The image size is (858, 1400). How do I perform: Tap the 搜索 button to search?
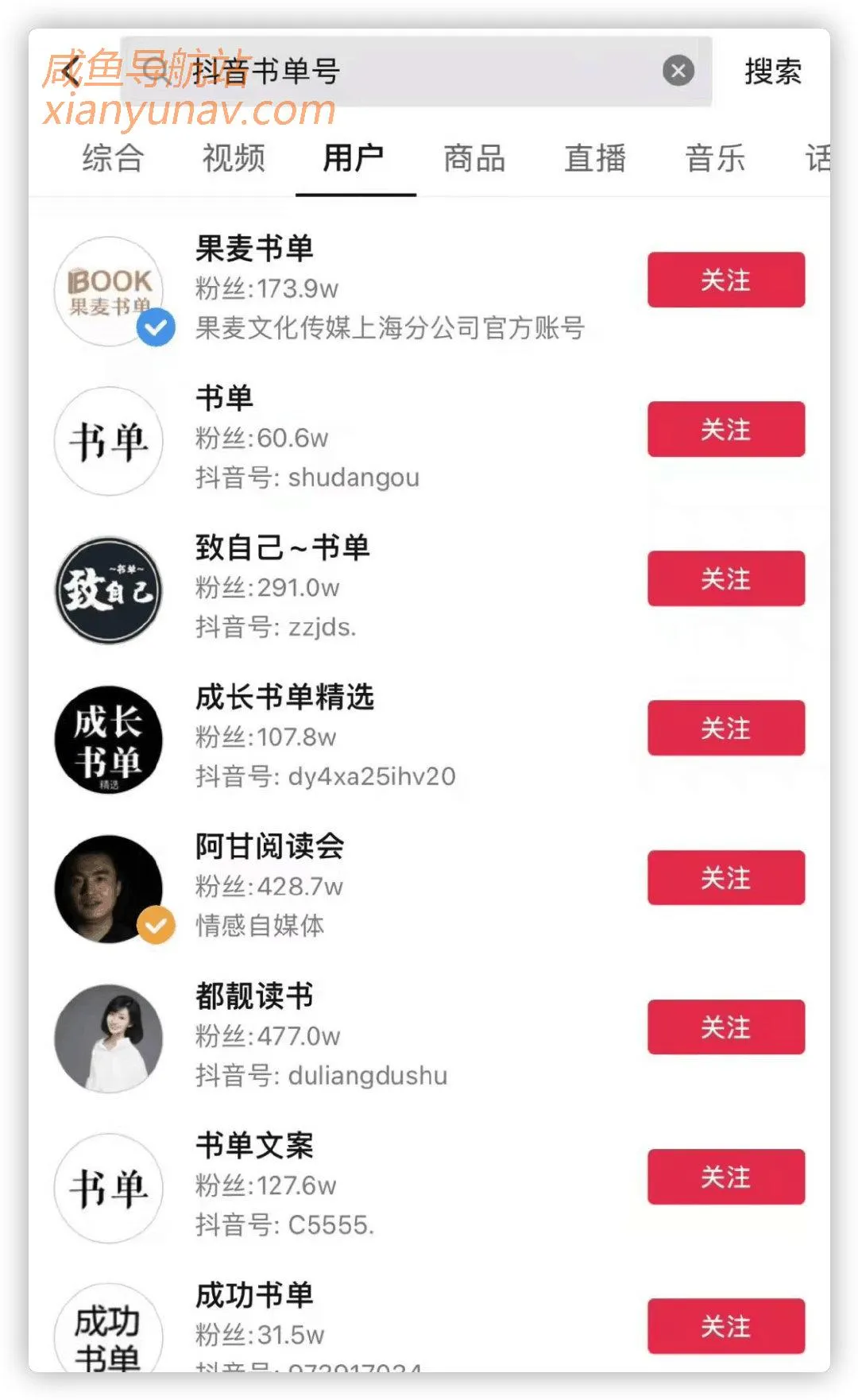tap(773, 72)
